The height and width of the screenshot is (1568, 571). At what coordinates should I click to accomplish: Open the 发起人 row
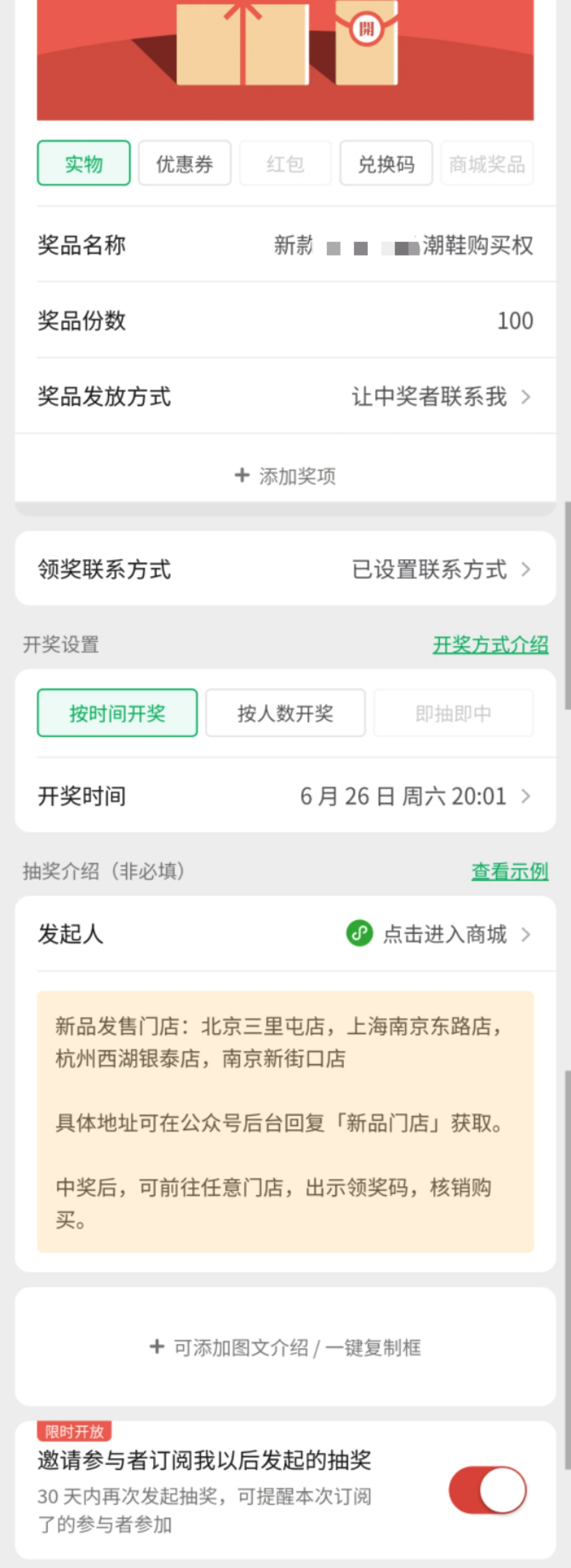438,934
